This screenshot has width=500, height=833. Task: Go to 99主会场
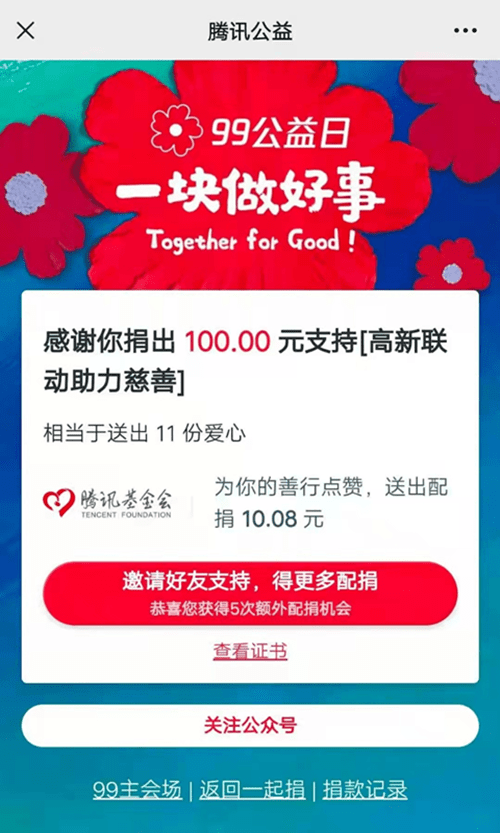138,790
